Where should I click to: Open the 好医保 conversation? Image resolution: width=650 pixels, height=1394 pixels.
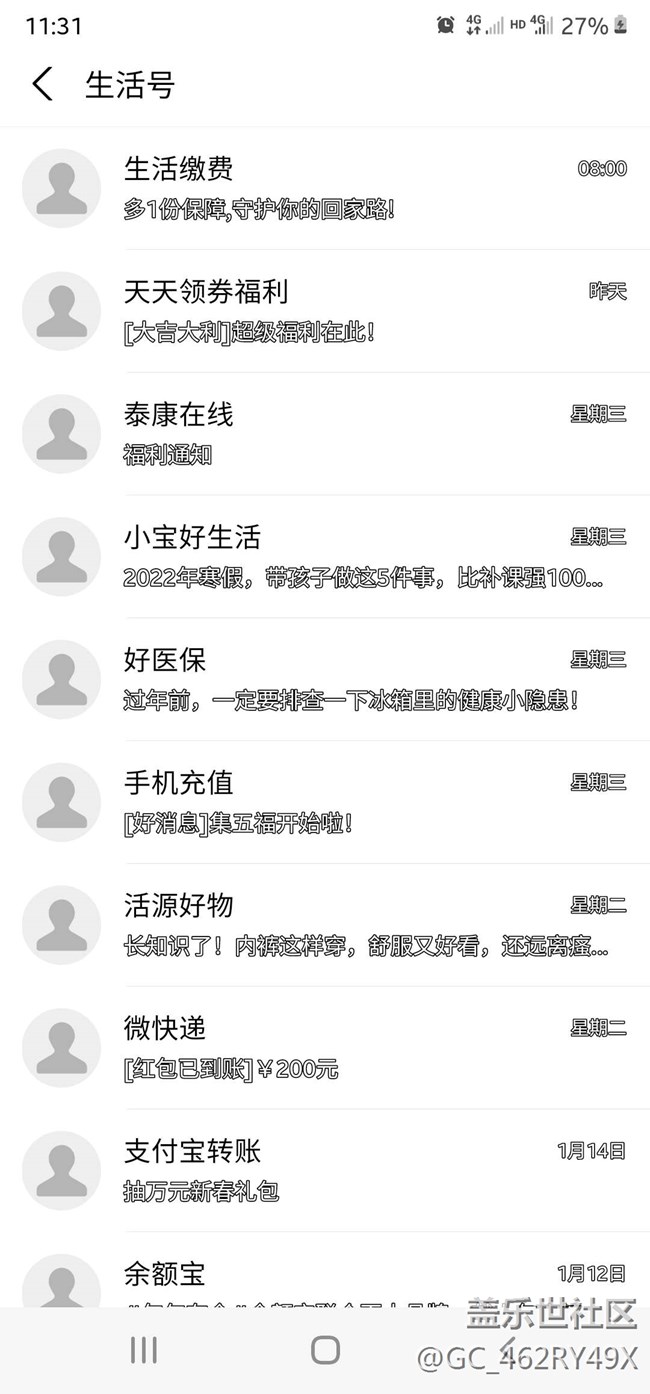click(x=325, y=680)
